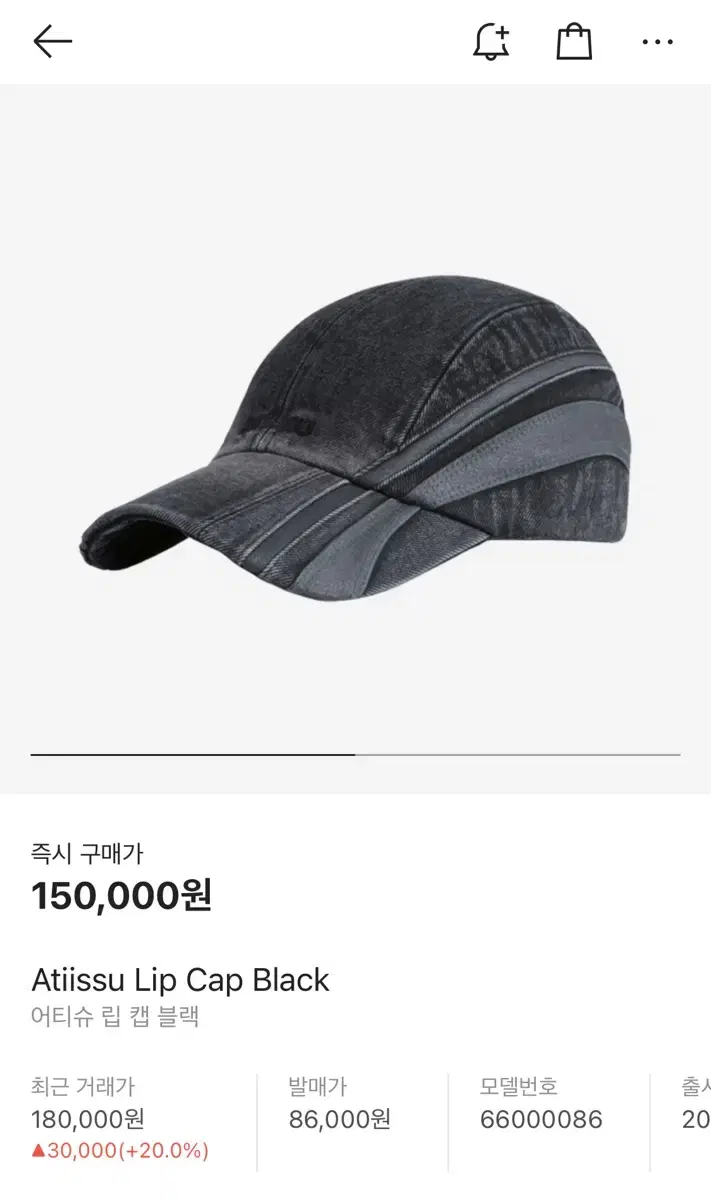
Task: Open the three-dot overflow menu
Action: pos(658,42)
